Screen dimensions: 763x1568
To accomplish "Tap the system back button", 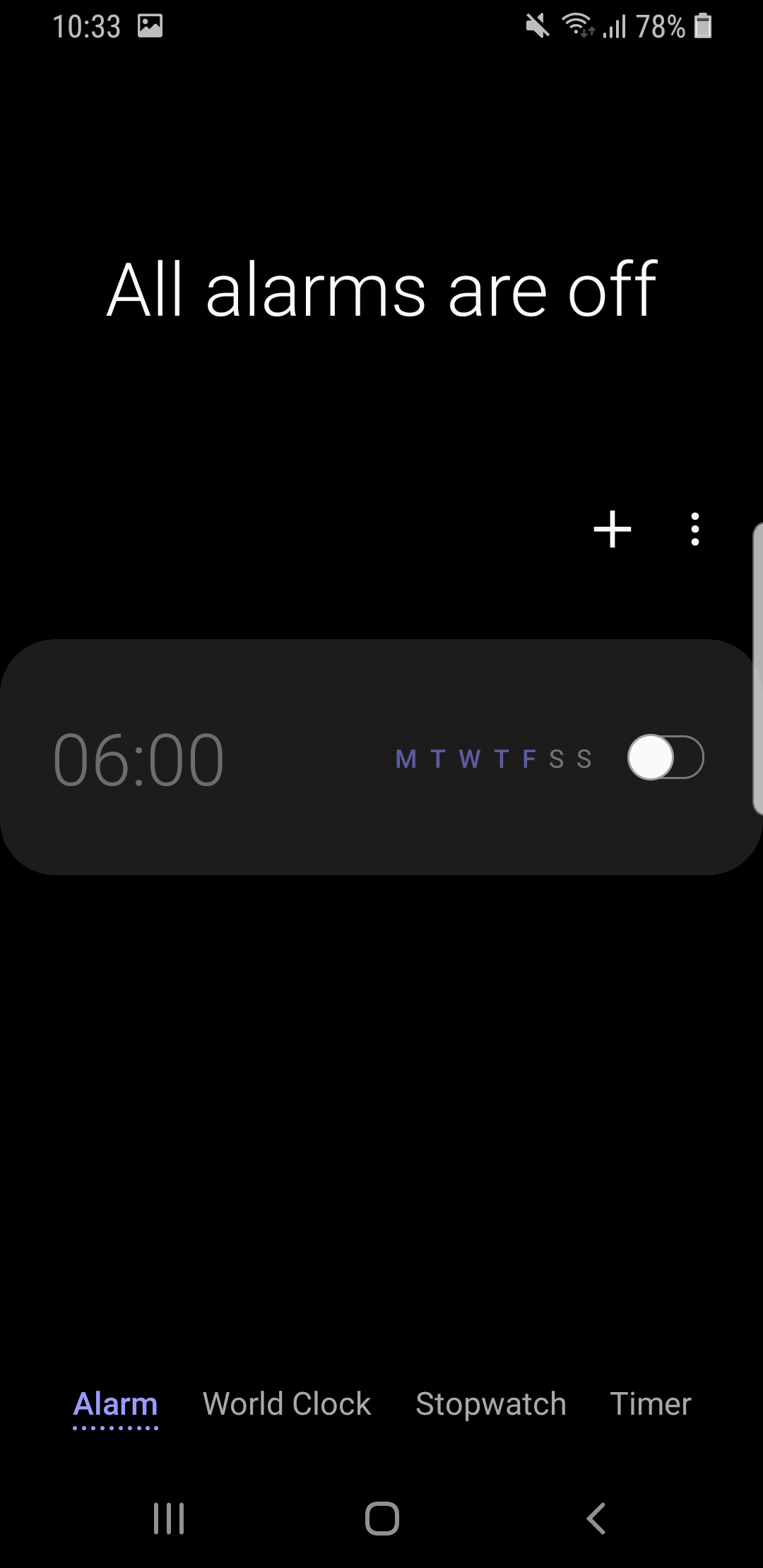I will (x=596, y=1519).
